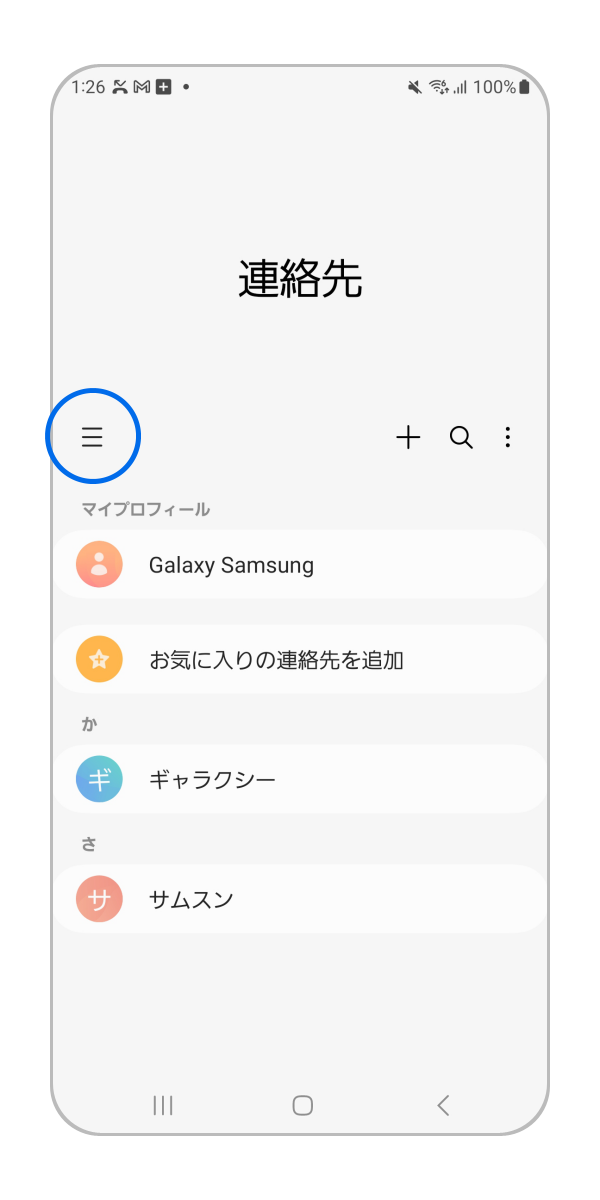Go back with the navigation bar
This screenshot has height=1200, width=600.
point(443,1105)
